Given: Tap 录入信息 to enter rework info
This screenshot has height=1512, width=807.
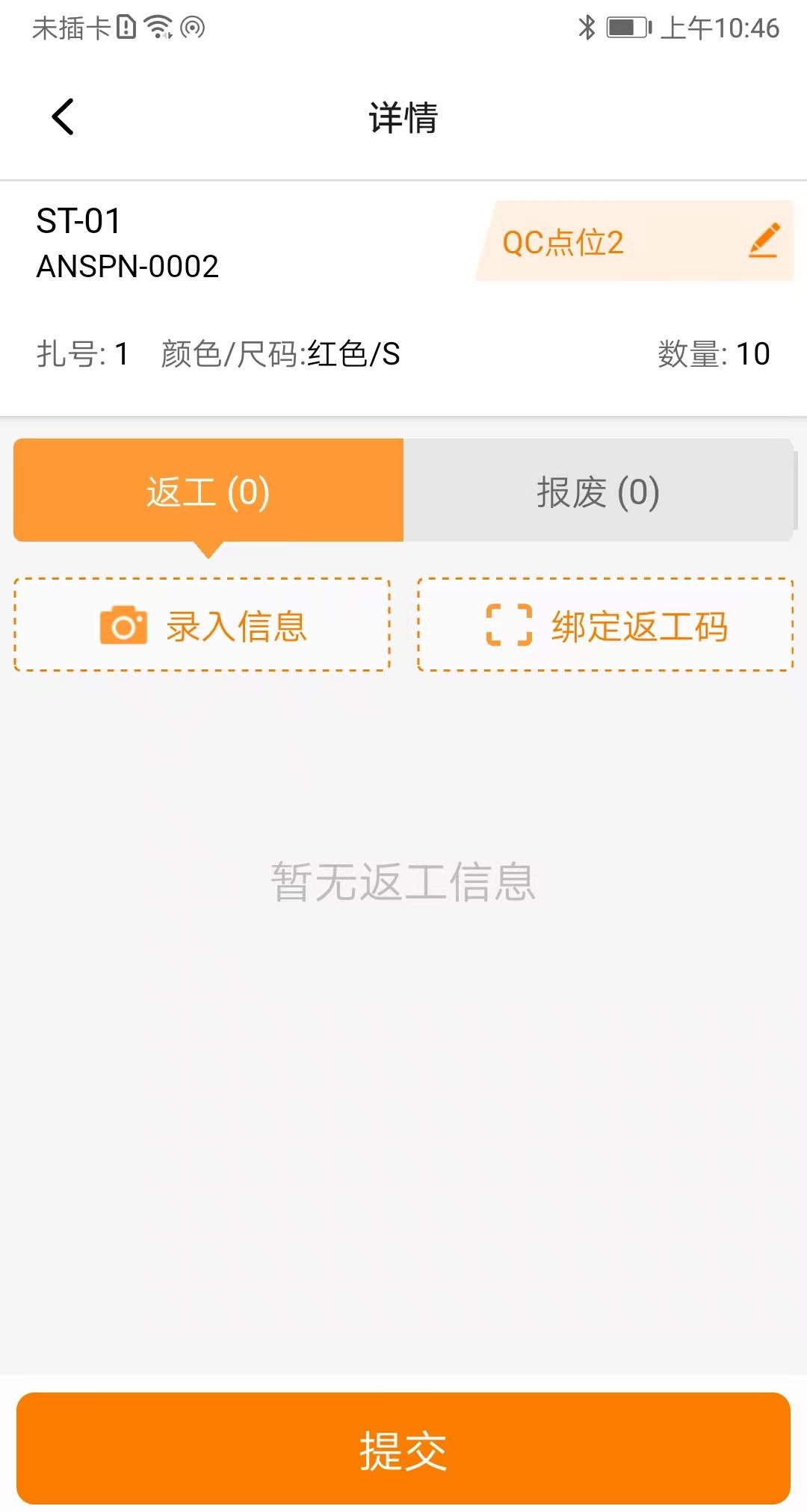Looking at the screenshot, I should [x=202, y=625].
